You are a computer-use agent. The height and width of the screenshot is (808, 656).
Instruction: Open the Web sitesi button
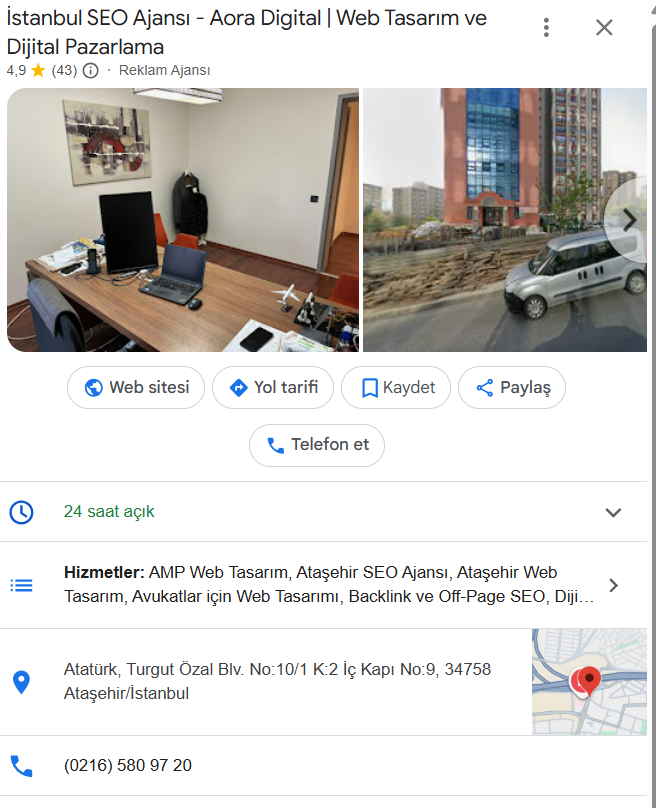pyautogui.click(x=136, y=388)
